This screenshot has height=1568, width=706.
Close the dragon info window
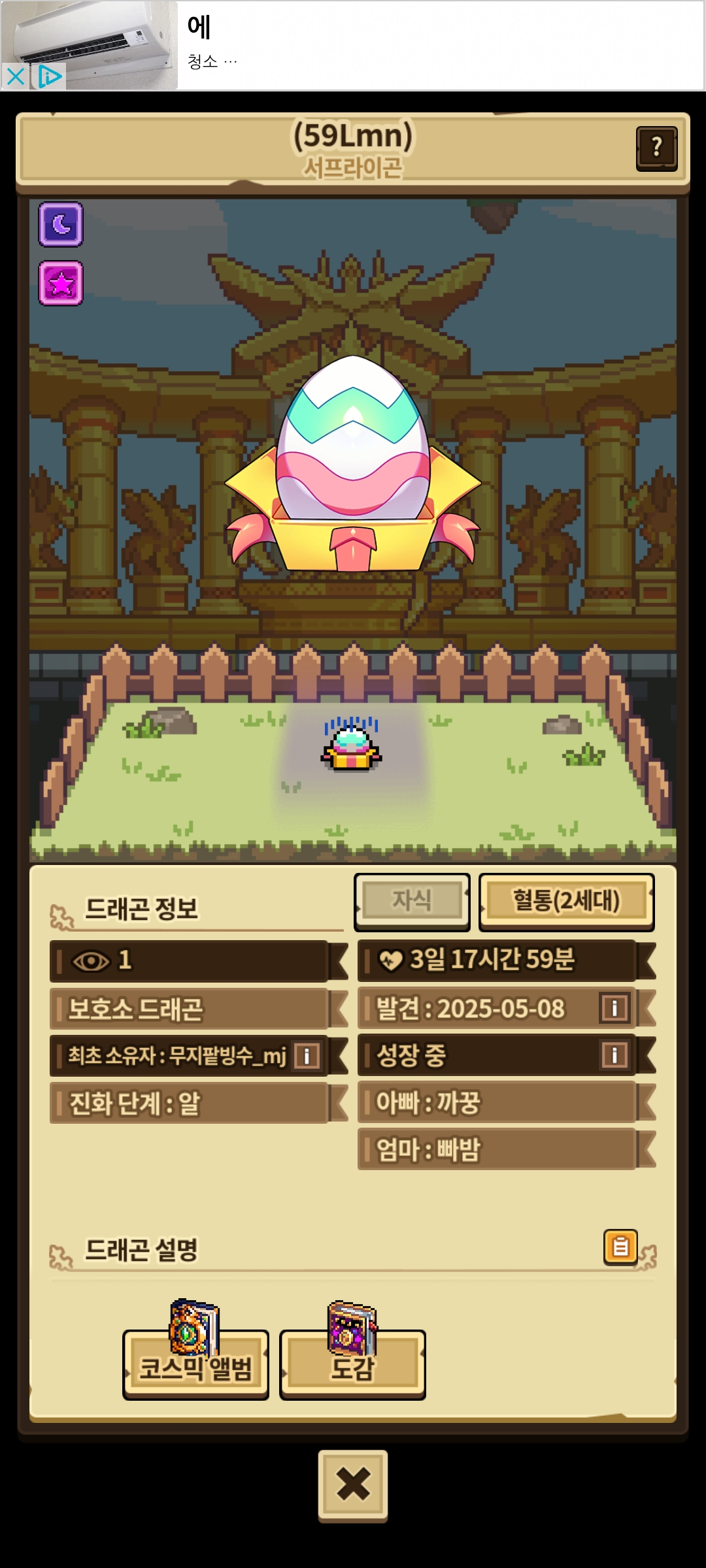tap(353, 1484)
